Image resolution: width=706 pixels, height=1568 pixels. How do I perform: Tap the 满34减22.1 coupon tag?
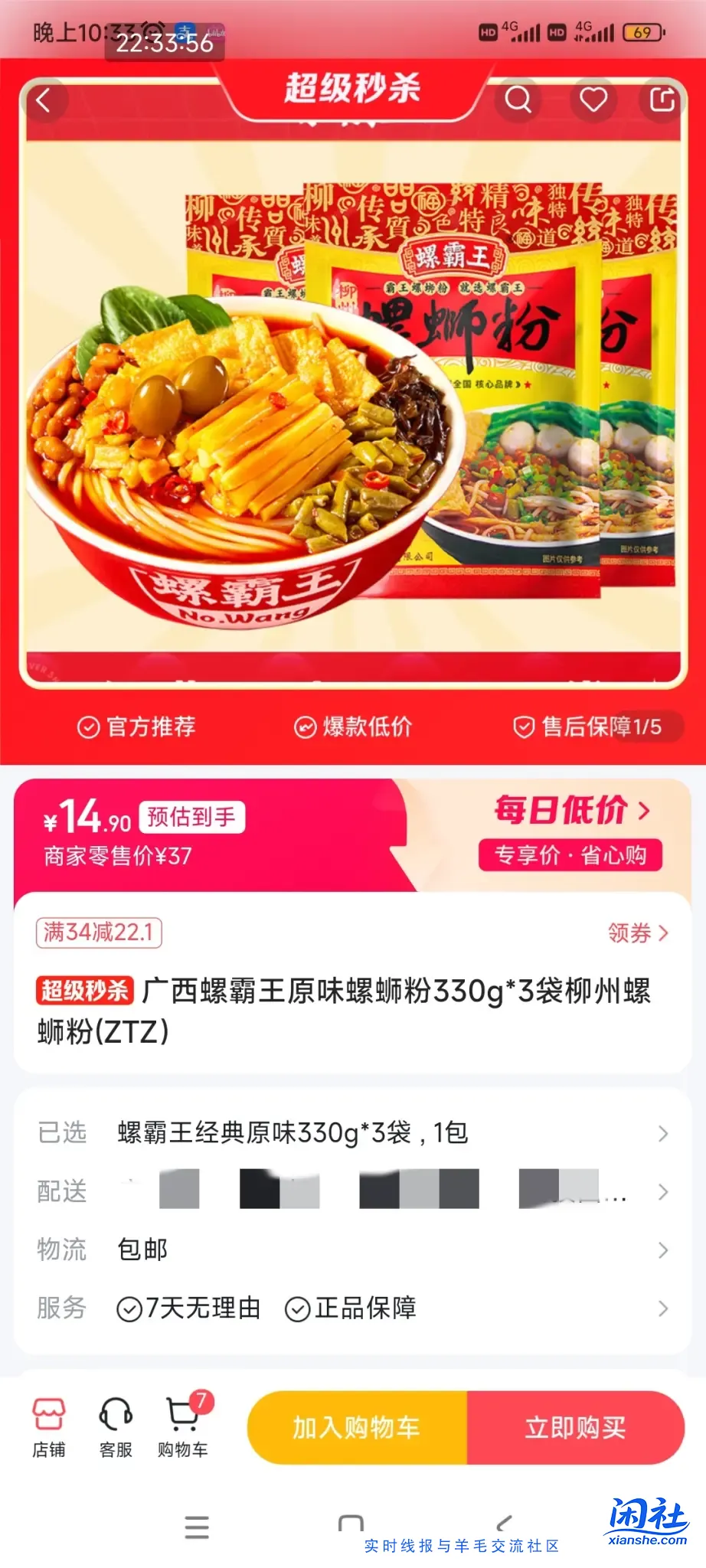pos(99,934)
